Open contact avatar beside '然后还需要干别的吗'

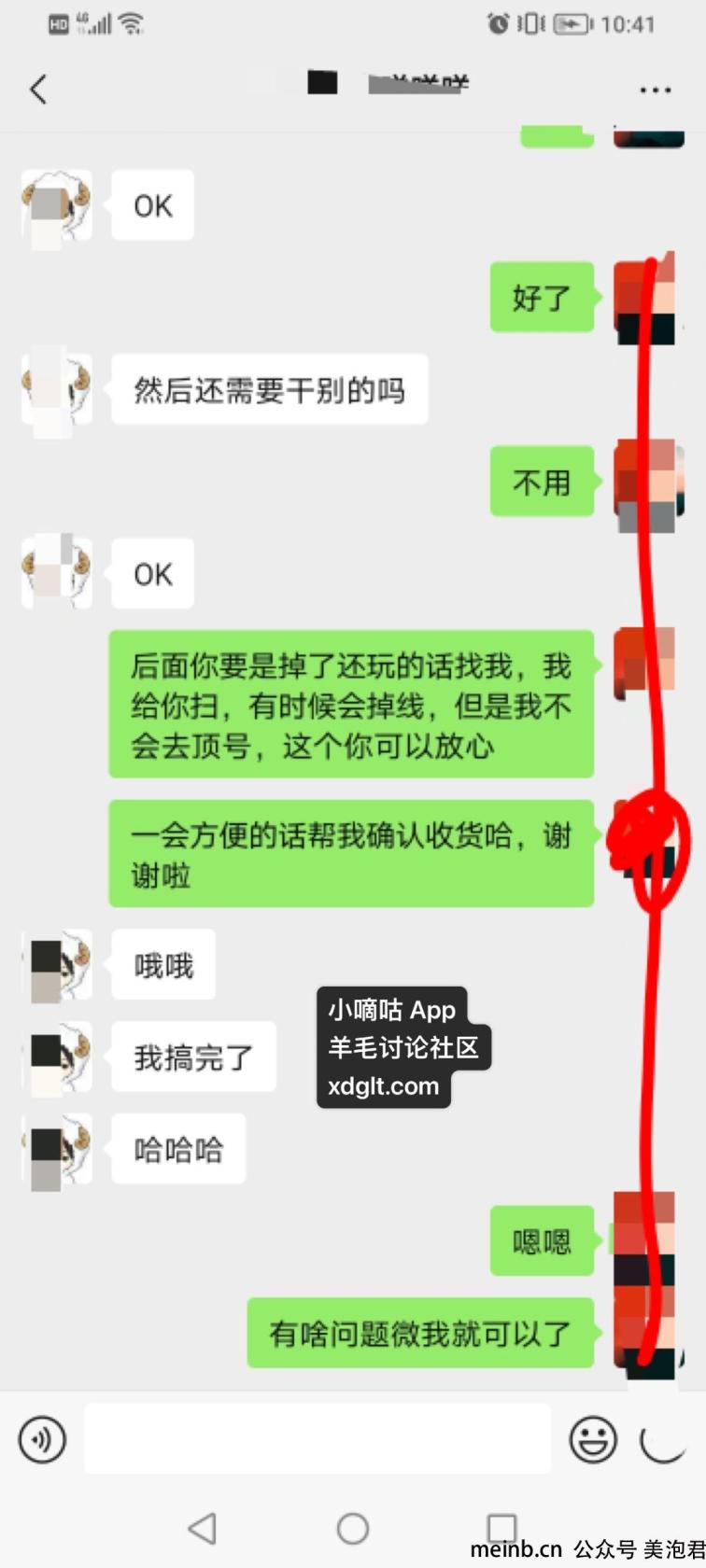[57, 390]
